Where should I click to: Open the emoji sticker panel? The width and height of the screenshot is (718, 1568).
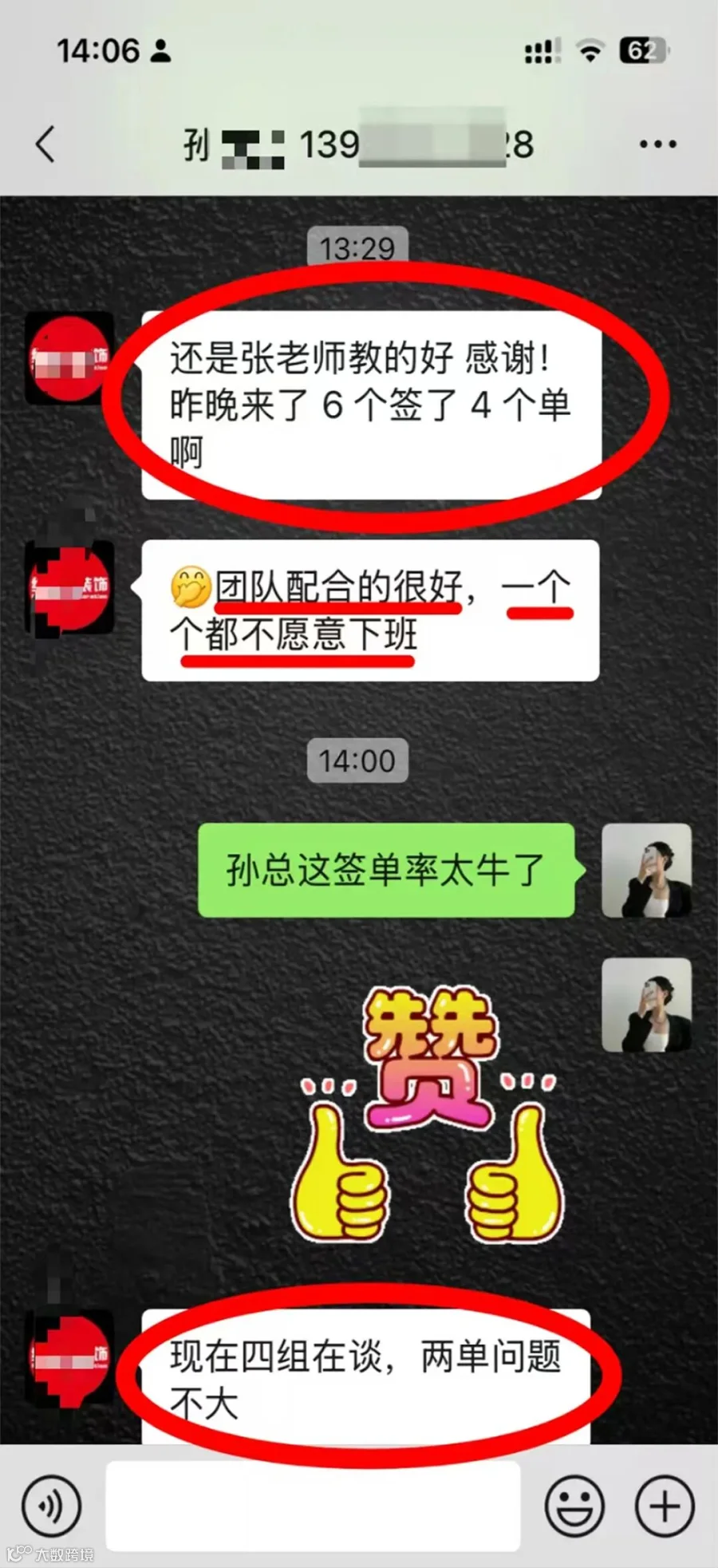[x=574, y=1506]
